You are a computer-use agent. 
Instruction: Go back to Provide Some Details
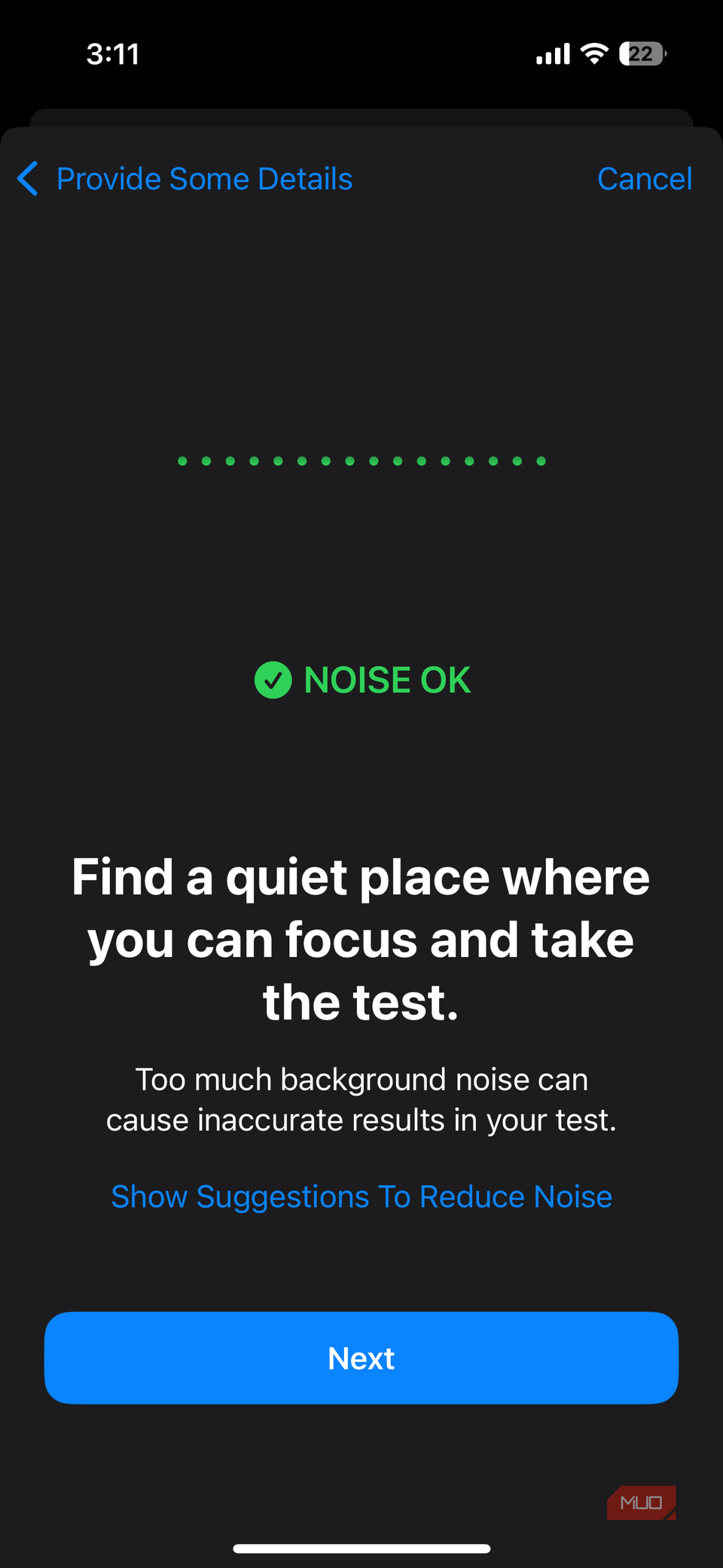click(185, 179)
